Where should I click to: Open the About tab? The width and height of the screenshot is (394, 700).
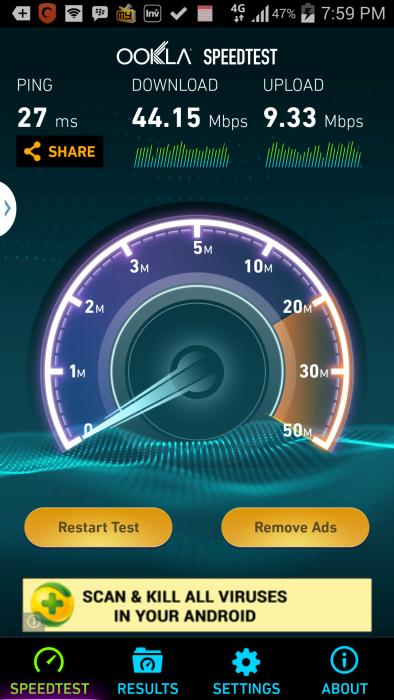coord(344,672)
